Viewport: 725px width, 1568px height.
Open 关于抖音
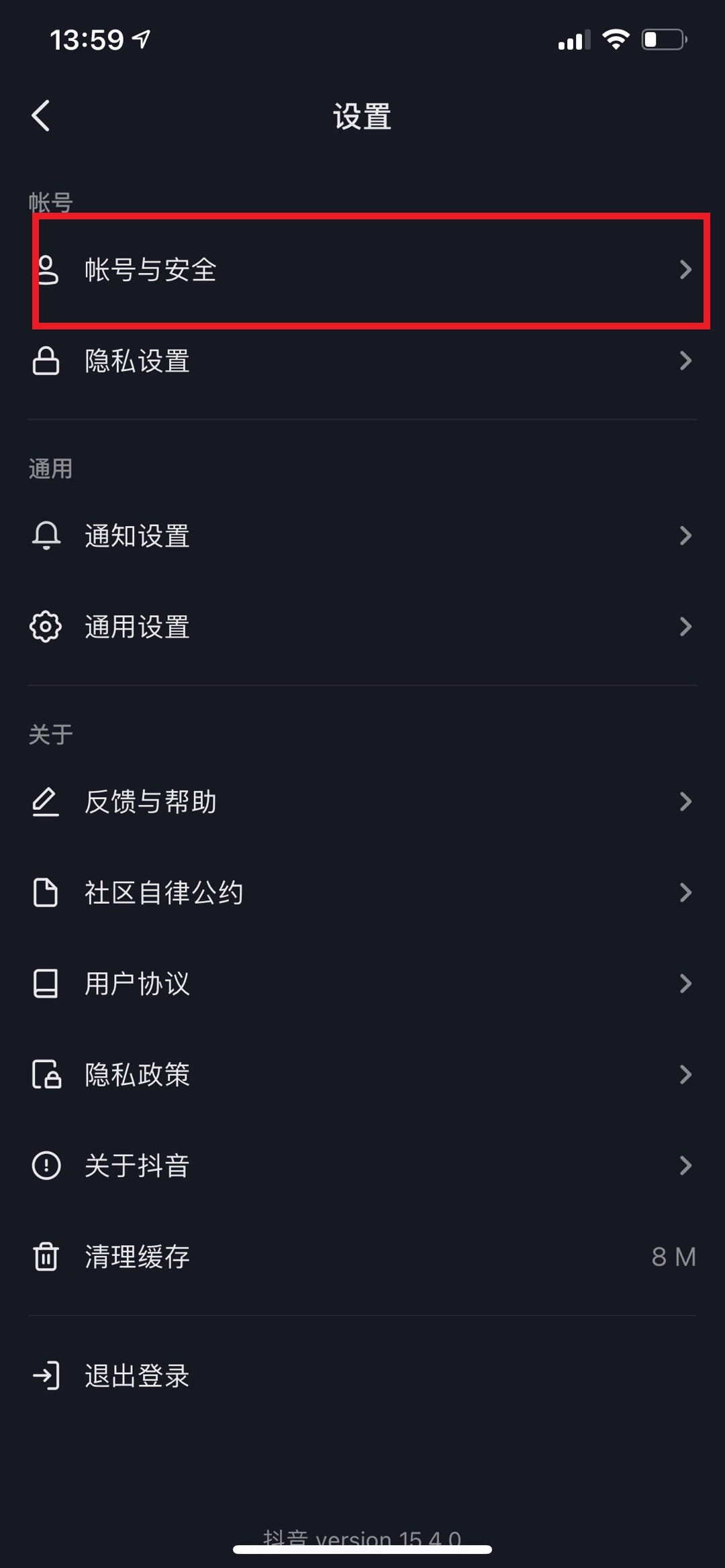point(362,1165)
